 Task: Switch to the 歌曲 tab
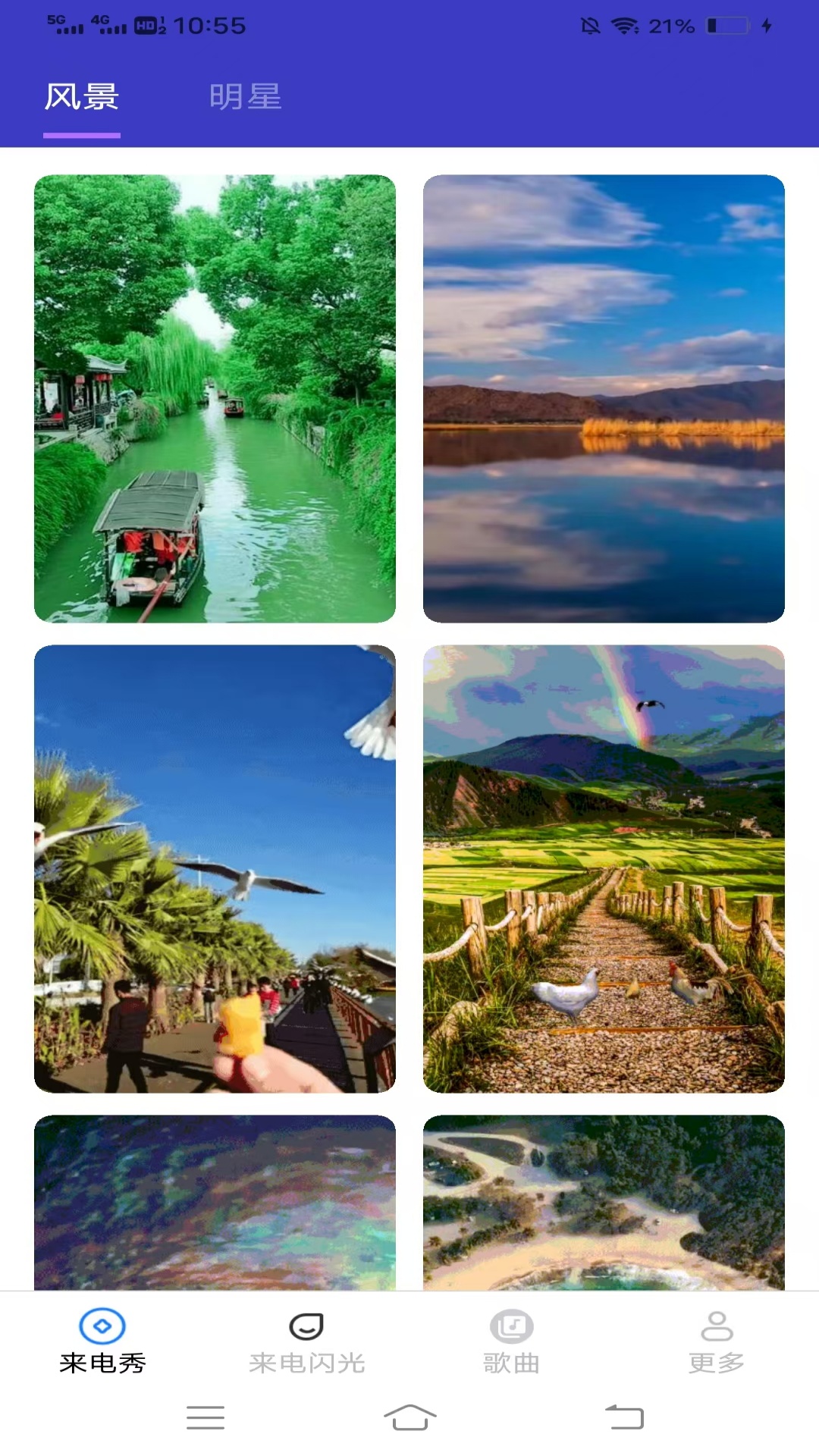point(512,1342)
